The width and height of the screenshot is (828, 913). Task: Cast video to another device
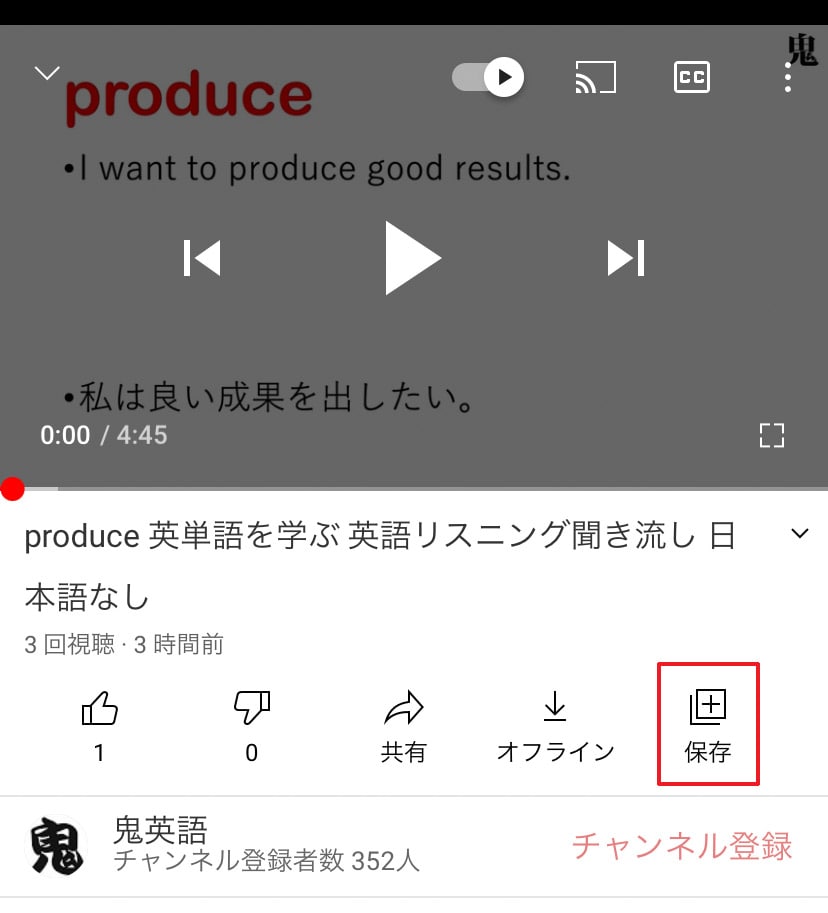595,77
